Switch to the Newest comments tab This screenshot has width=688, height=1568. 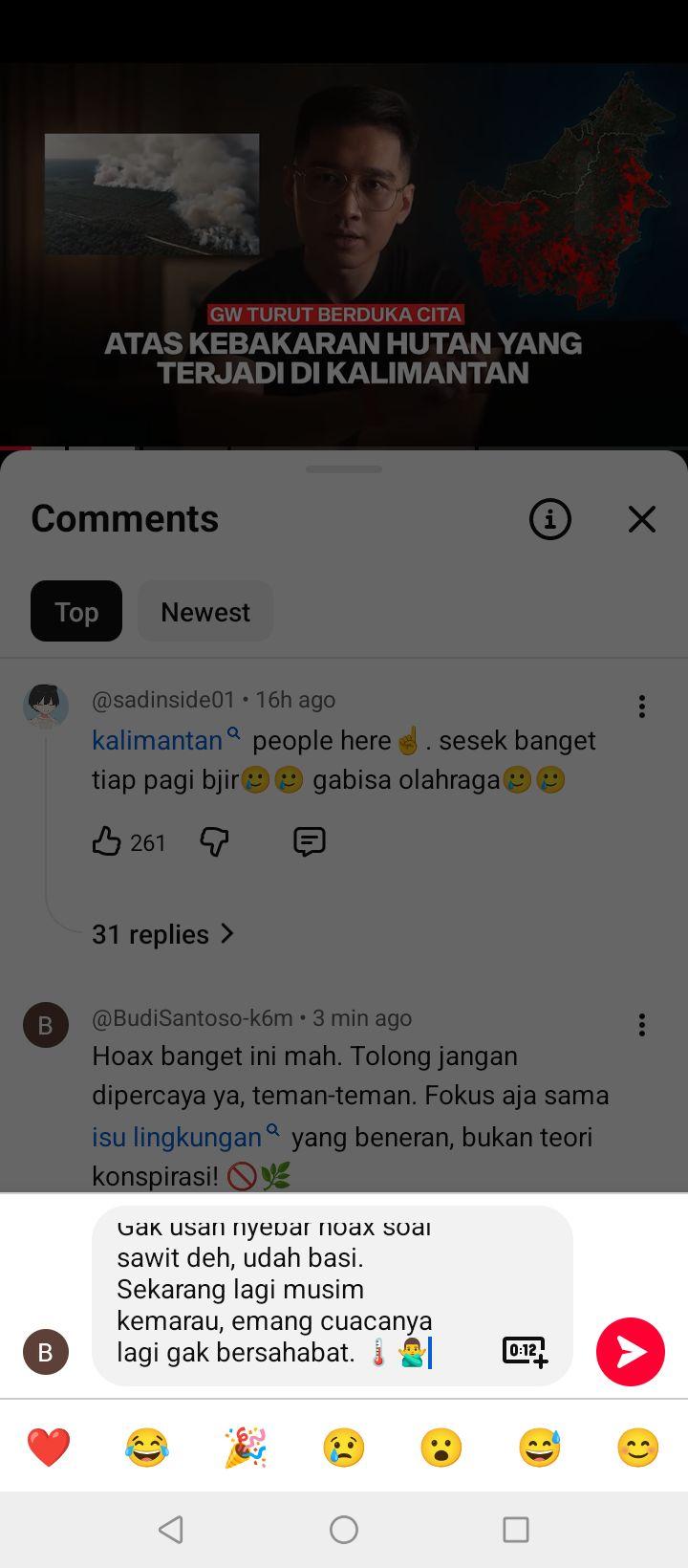(205, 611)
